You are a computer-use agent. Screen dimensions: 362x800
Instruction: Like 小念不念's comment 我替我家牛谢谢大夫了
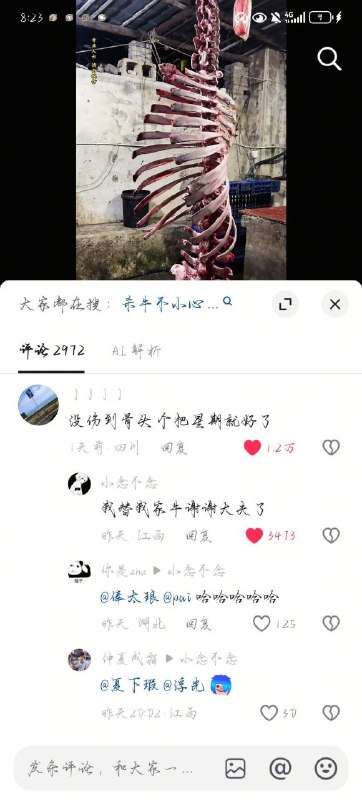(254, 535)
